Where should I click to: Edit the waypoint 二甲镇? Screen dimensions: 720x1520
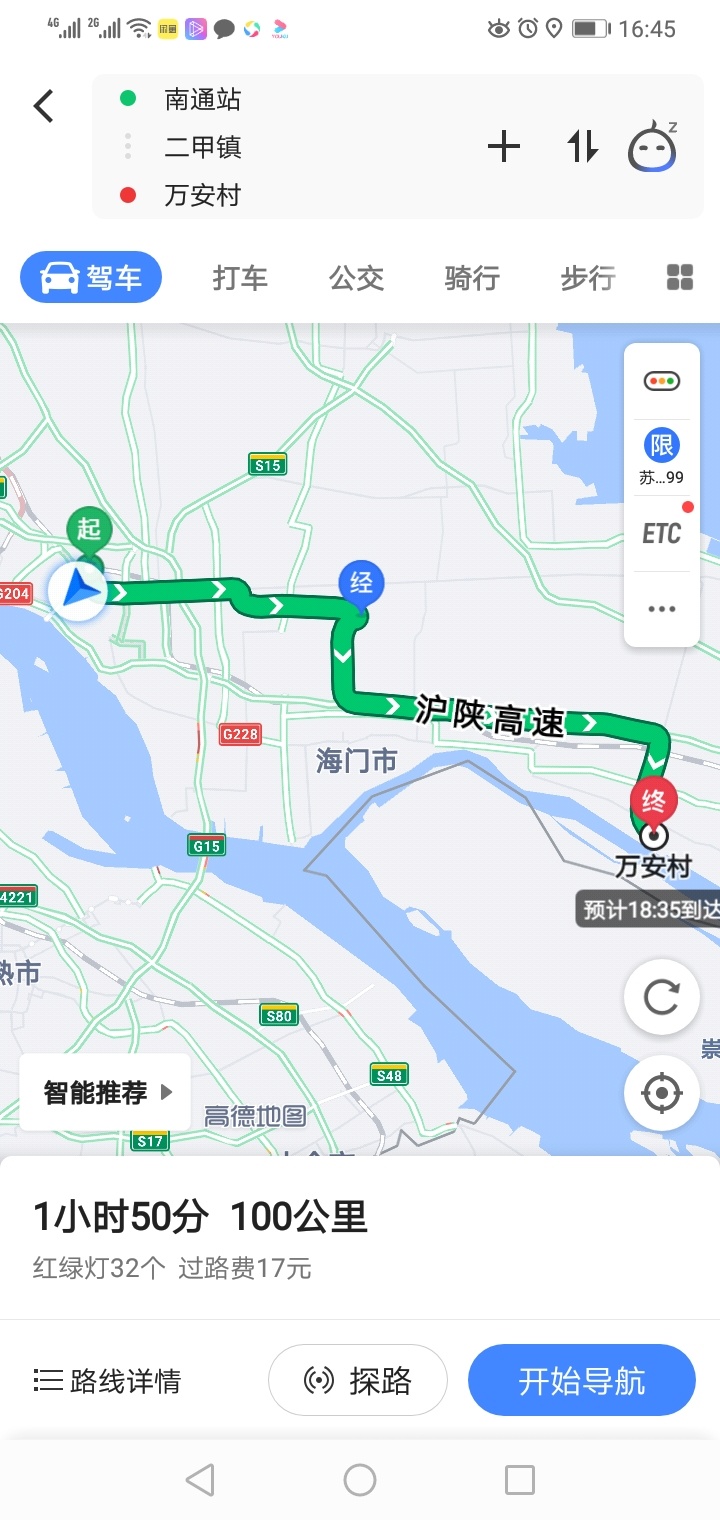203,148
